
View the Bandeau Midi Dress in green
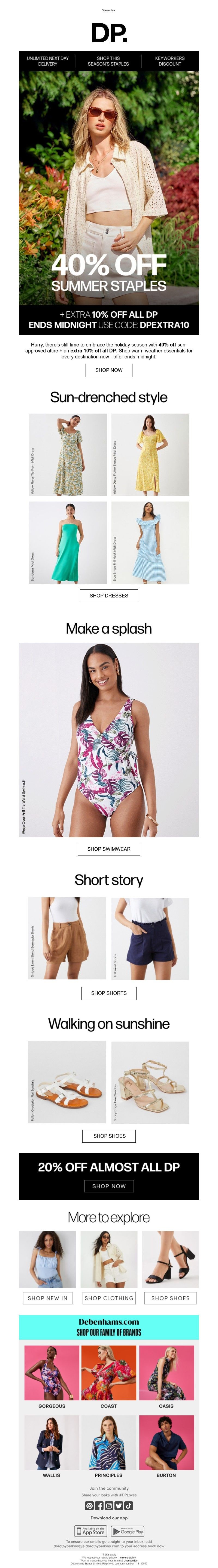(x=67, y=542)
